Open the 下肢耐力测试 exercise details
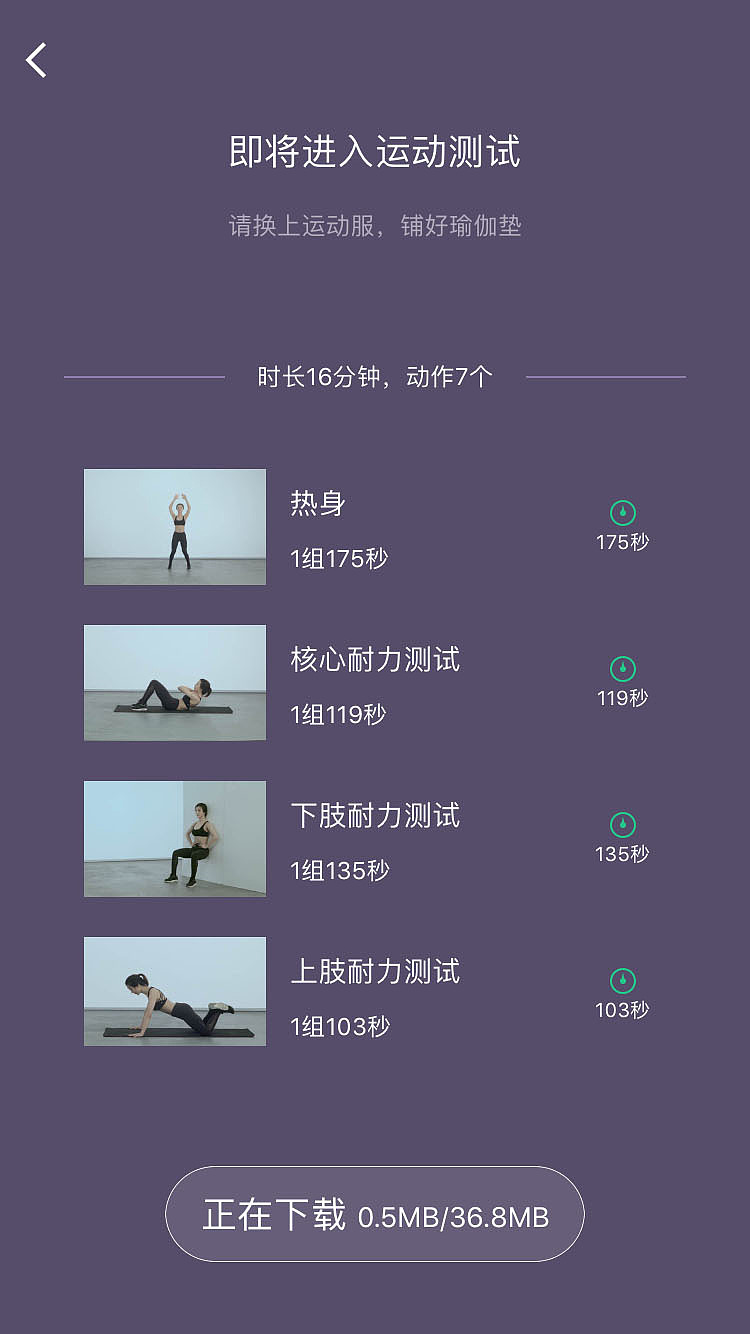The height and width of the screenshot is (1334, 750). pyautogui.click(x=373, y=816)
